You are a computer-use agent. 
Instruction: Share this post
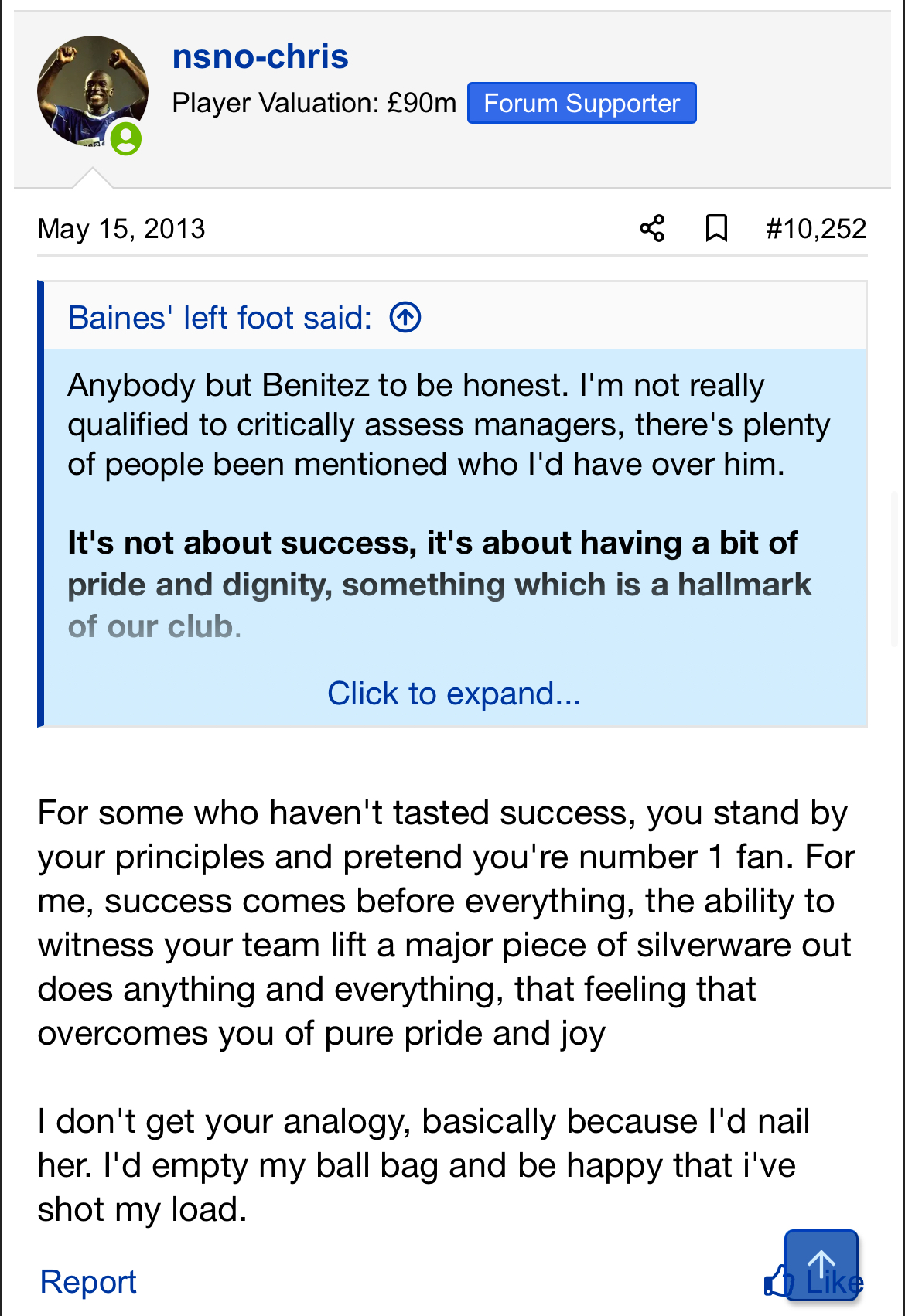click(x=652, y=228)
